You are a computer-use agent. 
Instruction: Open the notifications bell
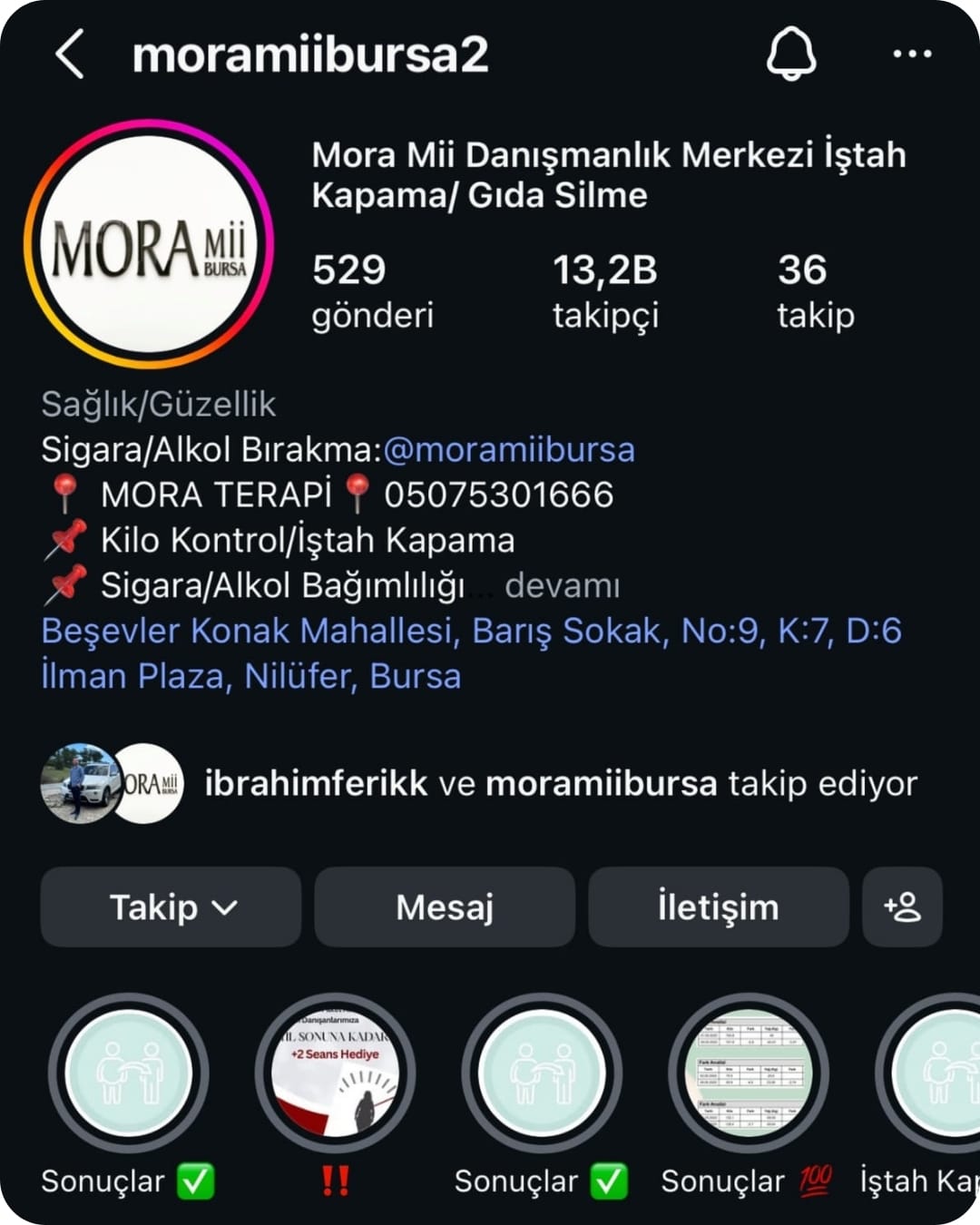(791, 54)
